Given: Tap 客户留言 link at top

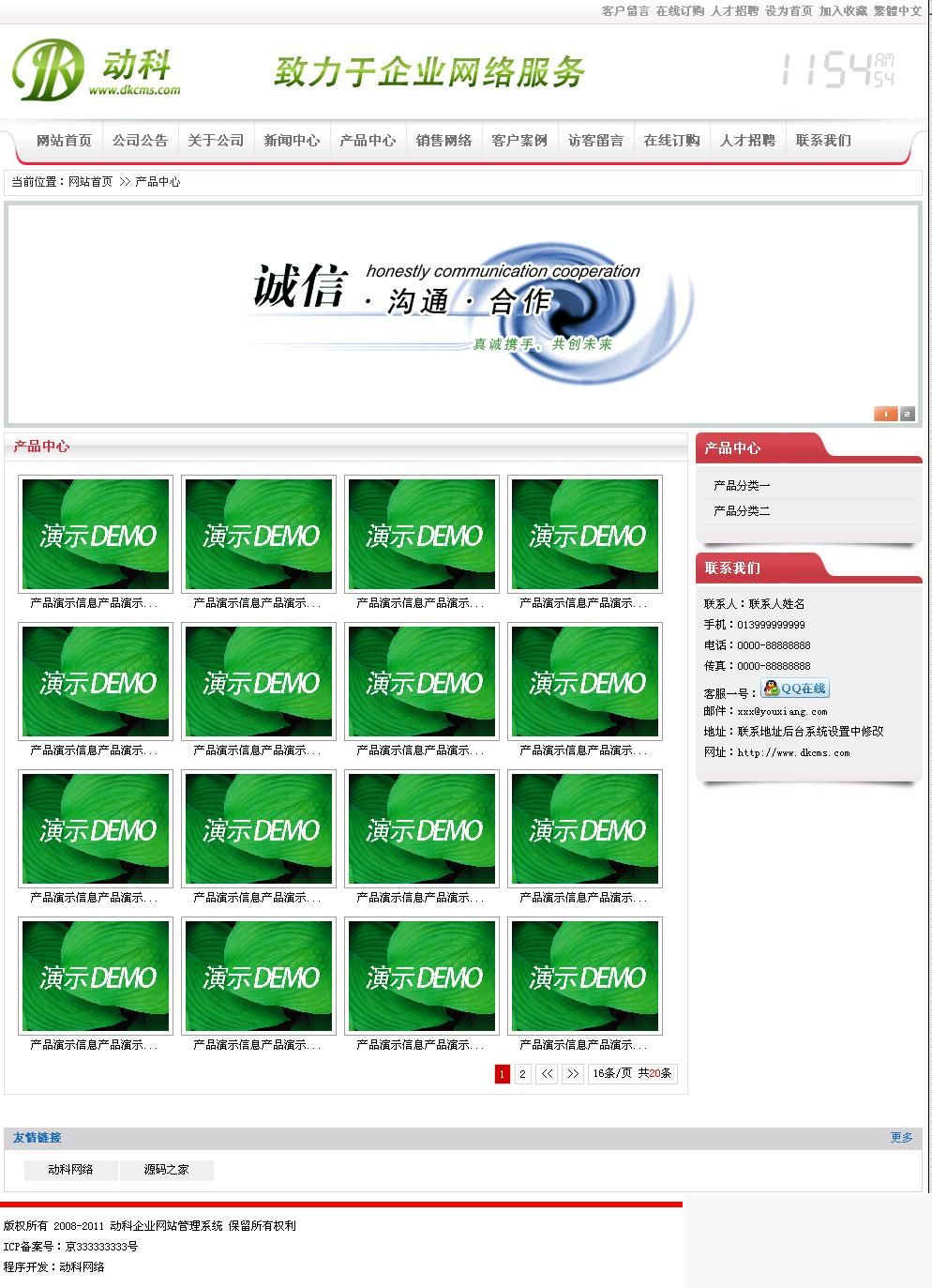Looking at the screenshot, I should (x=625, y=11).
